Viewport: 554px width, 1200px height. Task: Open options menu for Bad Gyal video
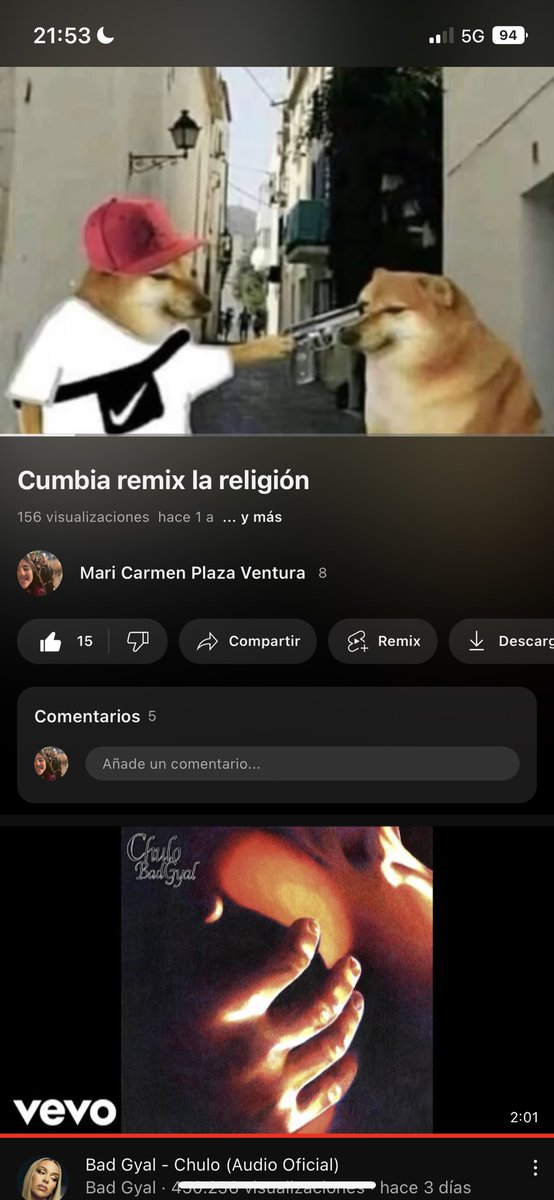tap(535, 1170)
